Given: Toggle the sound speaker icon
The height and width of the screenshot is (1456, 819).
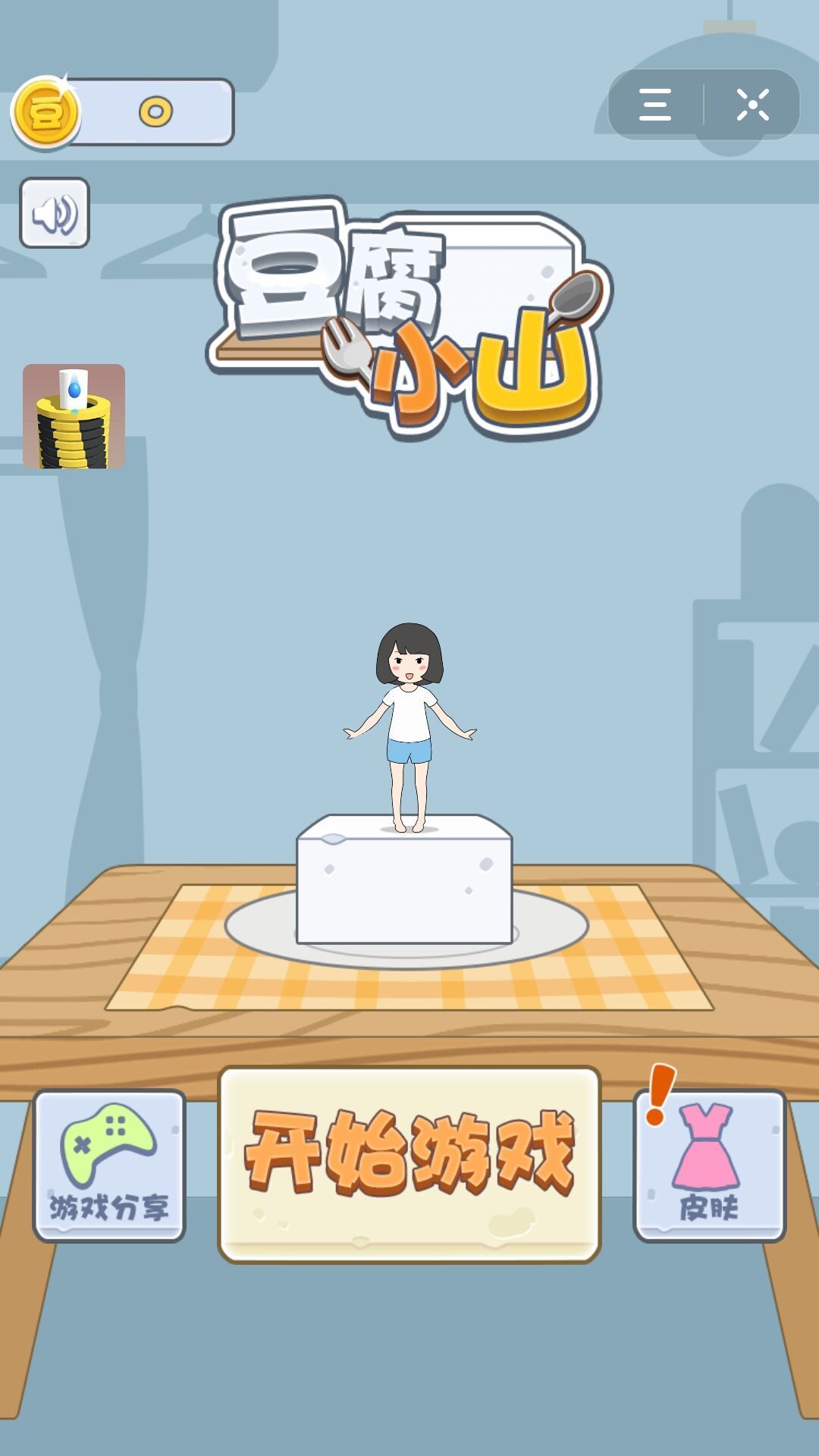Looking at the screenshot, I should [x=55, y=213].
